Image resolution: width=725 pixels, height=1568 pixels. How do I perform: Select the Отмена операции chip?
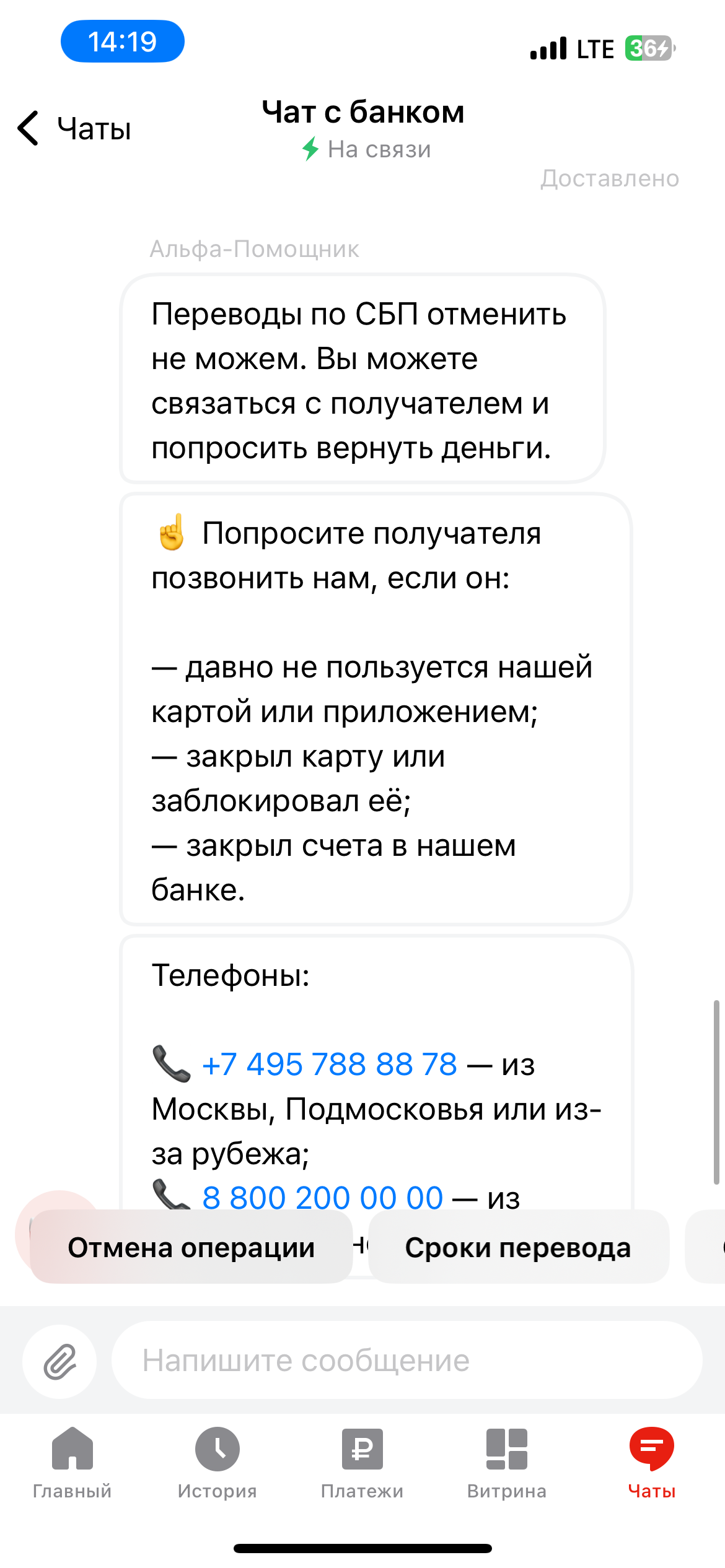[191, 1247]
